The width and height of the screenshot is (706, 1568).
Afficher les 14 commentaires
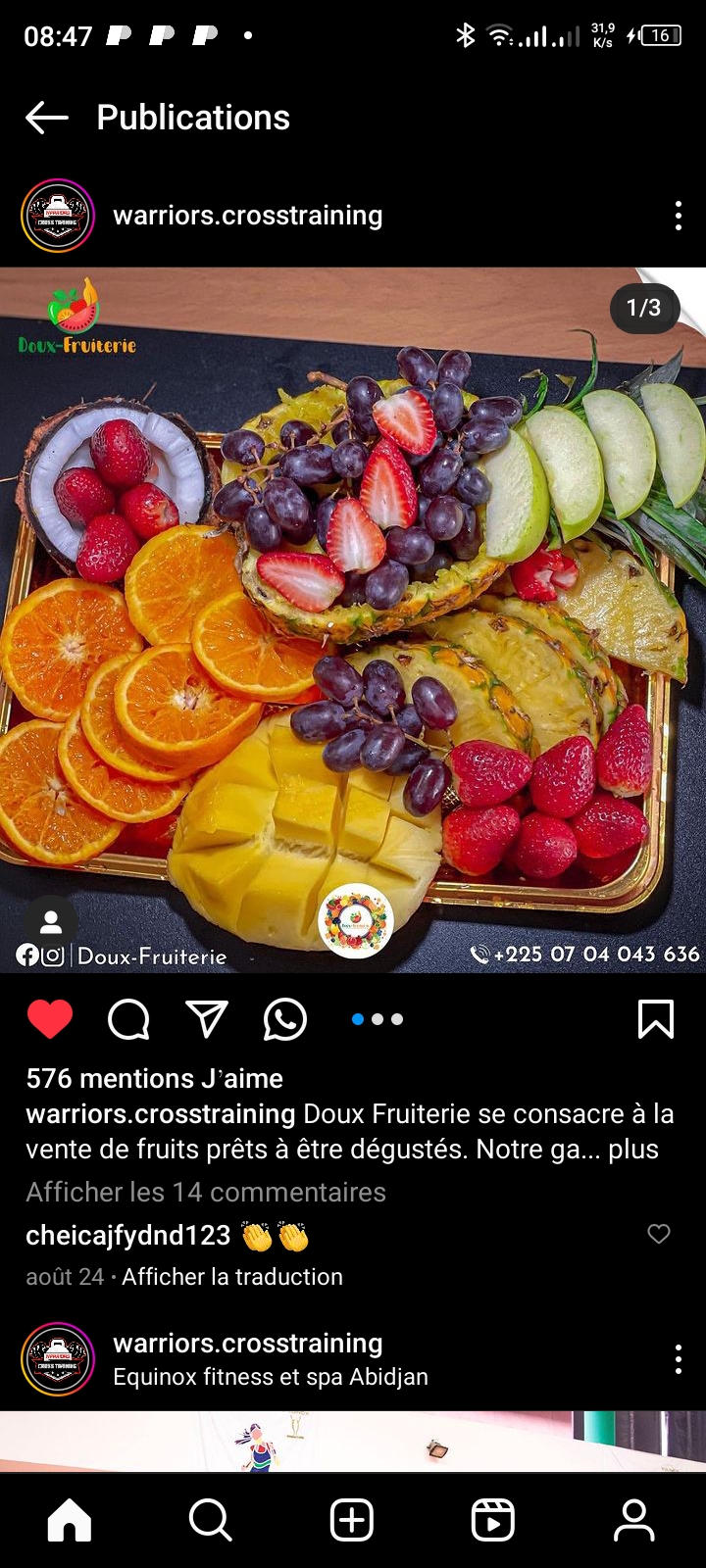(x=206, y=1192)
